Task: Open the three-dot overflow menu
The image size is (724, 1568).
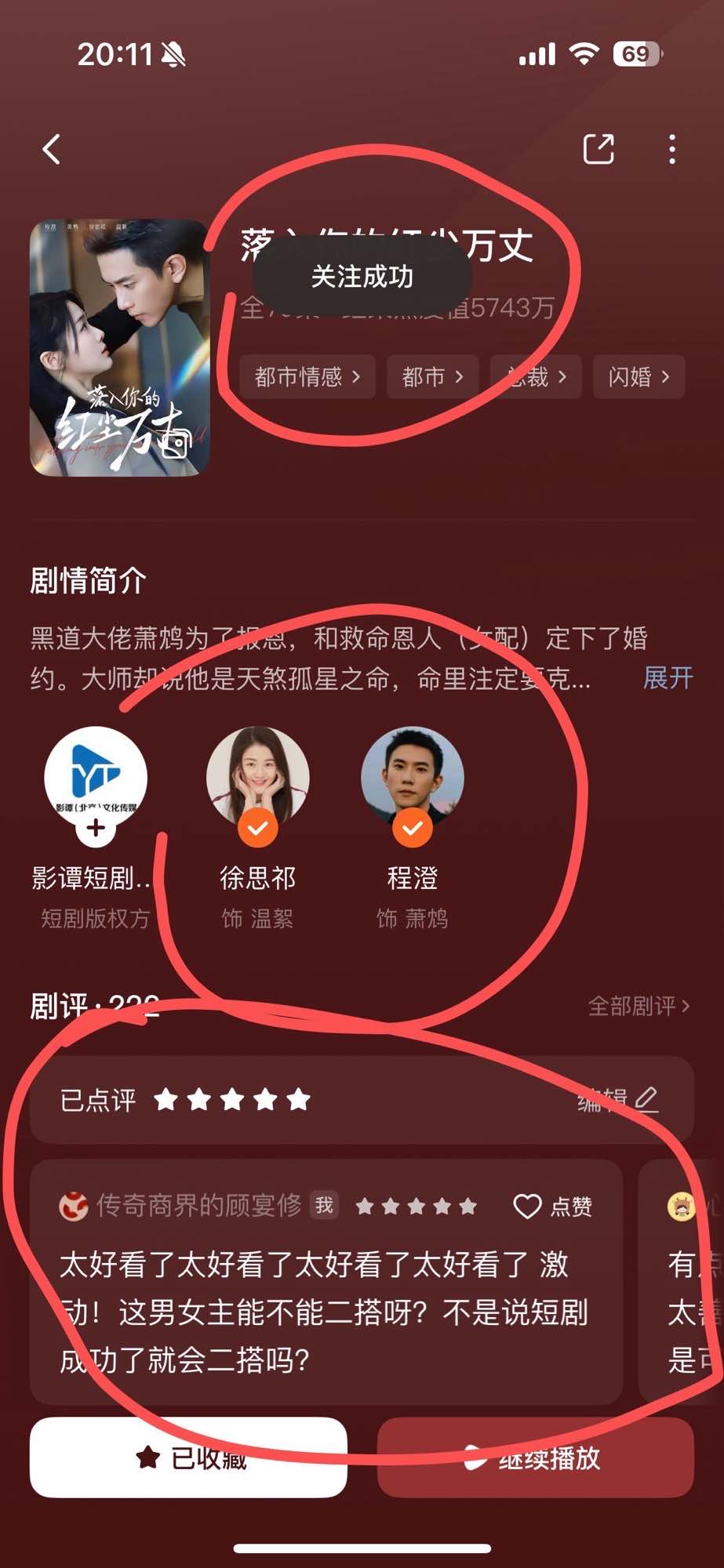Action: tap(672, 149)
